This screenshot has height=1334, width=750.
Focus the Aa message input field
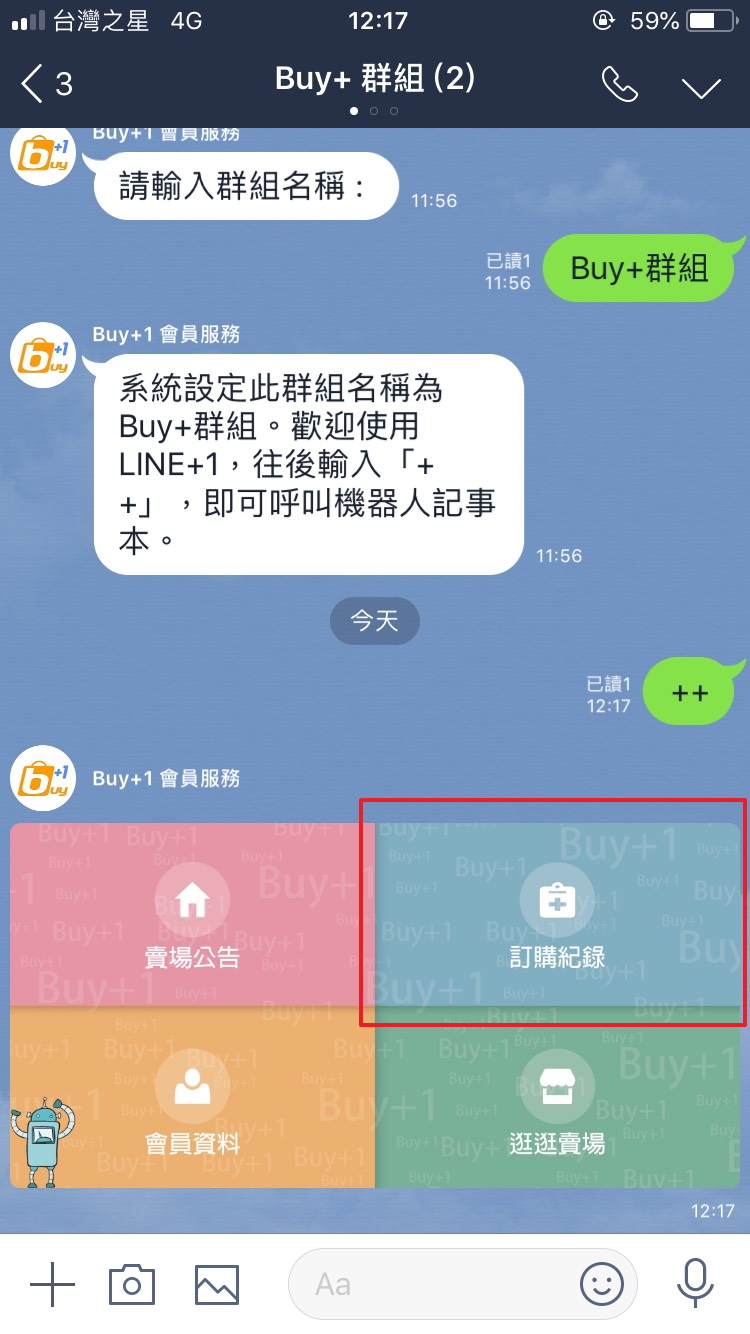point(430,1283)
